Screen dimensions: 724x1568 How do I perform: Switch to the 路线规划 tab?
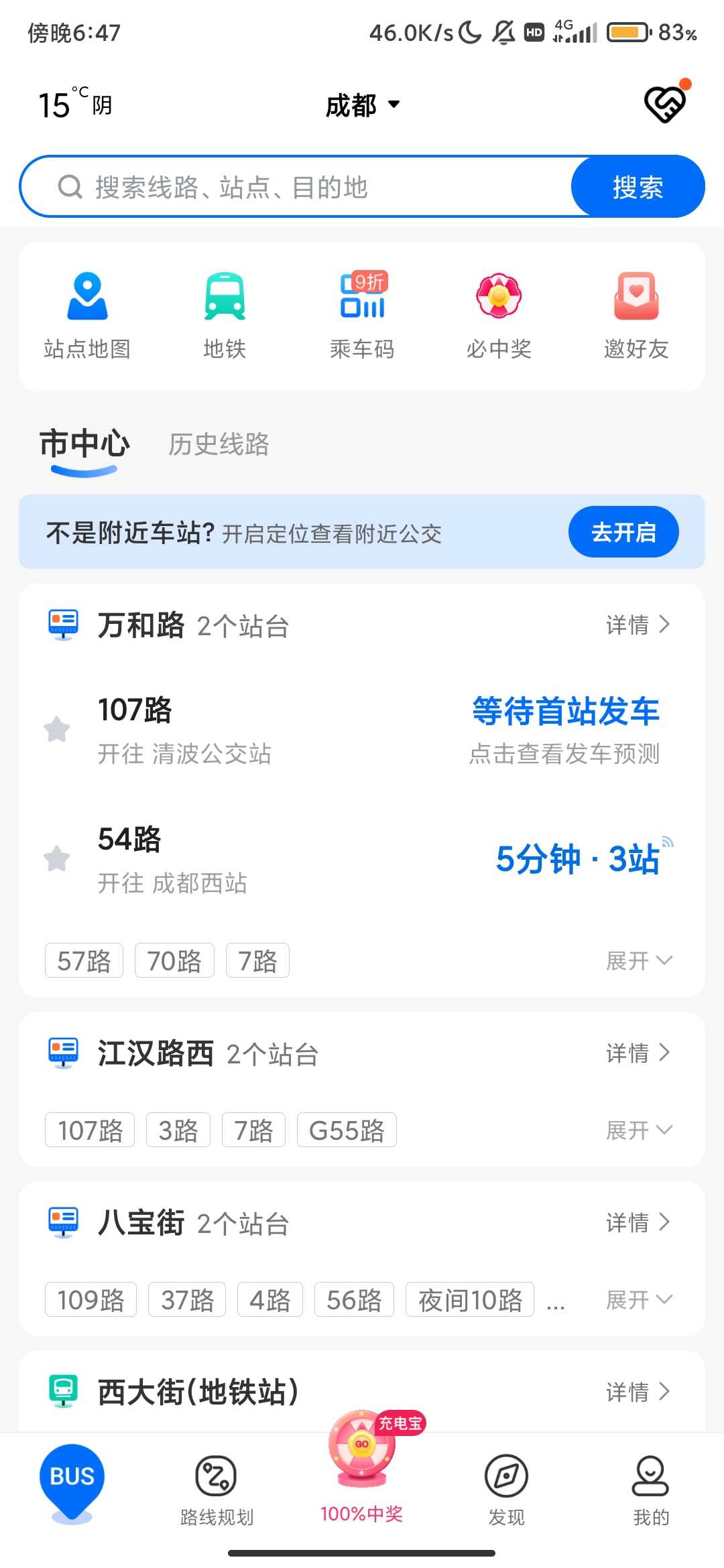tap(217, 1488)
